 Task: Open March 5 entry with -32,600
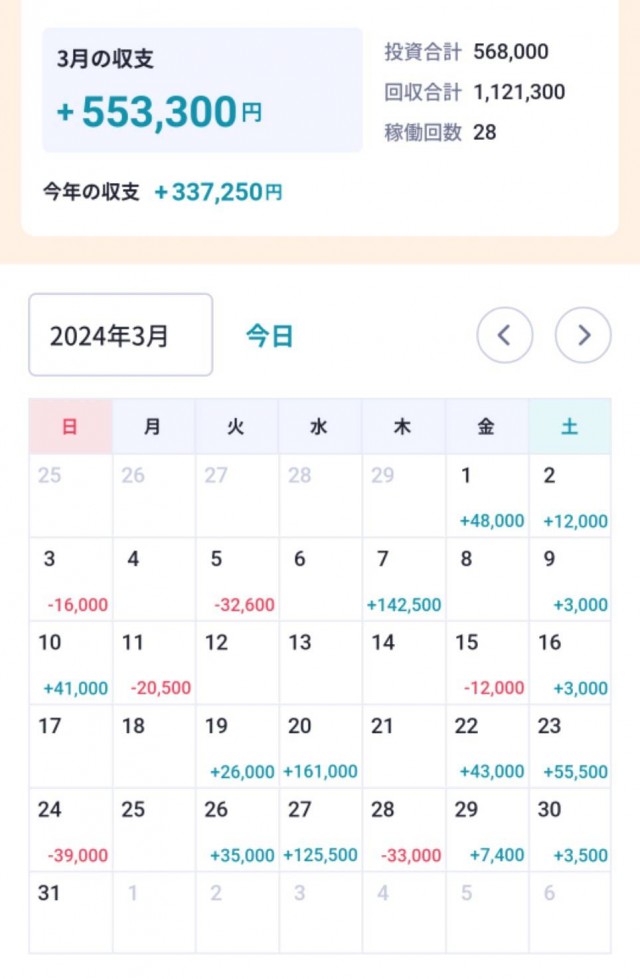click(x=237, y=581)
